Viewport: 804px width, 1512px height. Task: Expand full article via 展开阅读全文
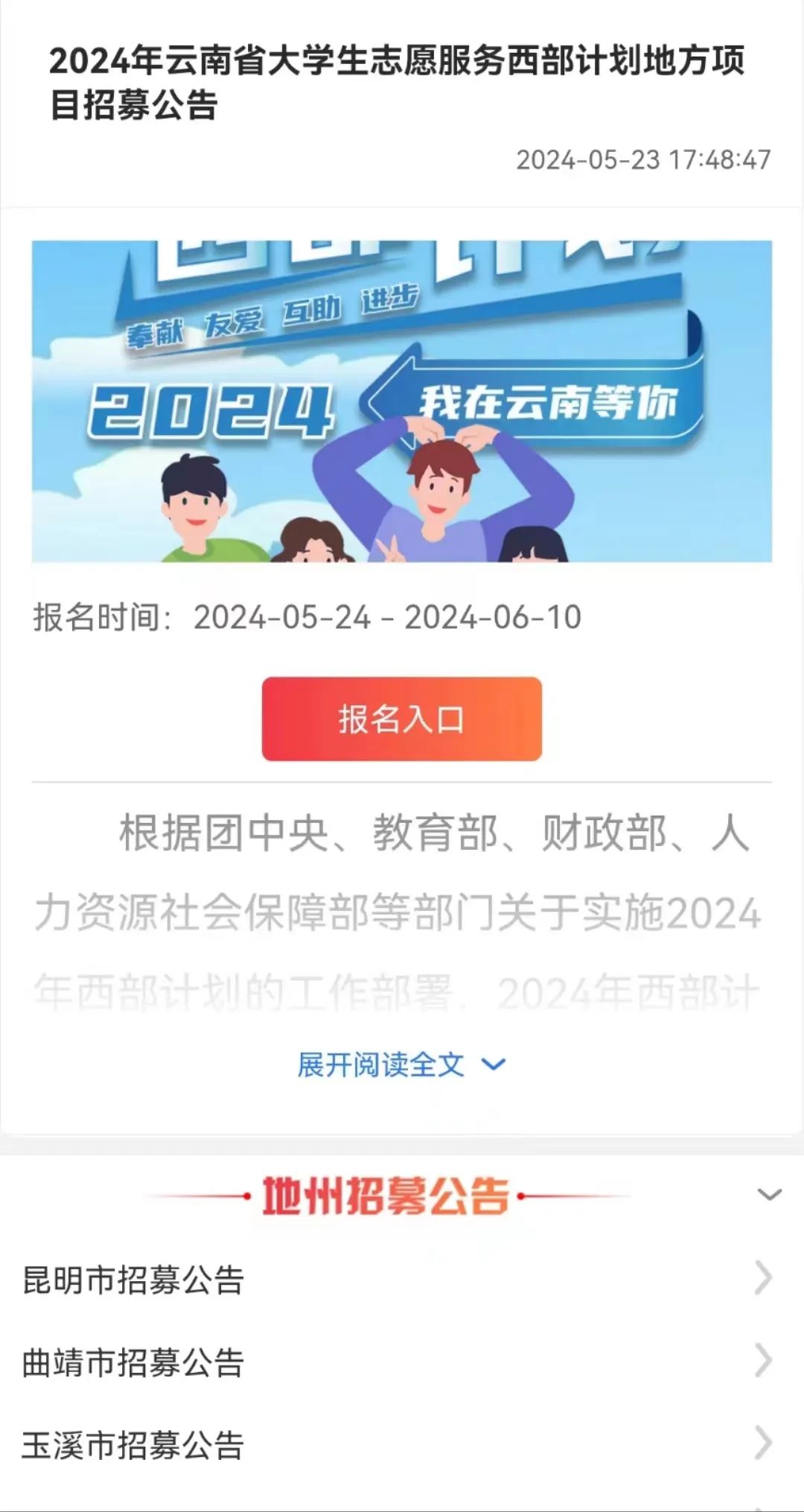point(401,1064)
